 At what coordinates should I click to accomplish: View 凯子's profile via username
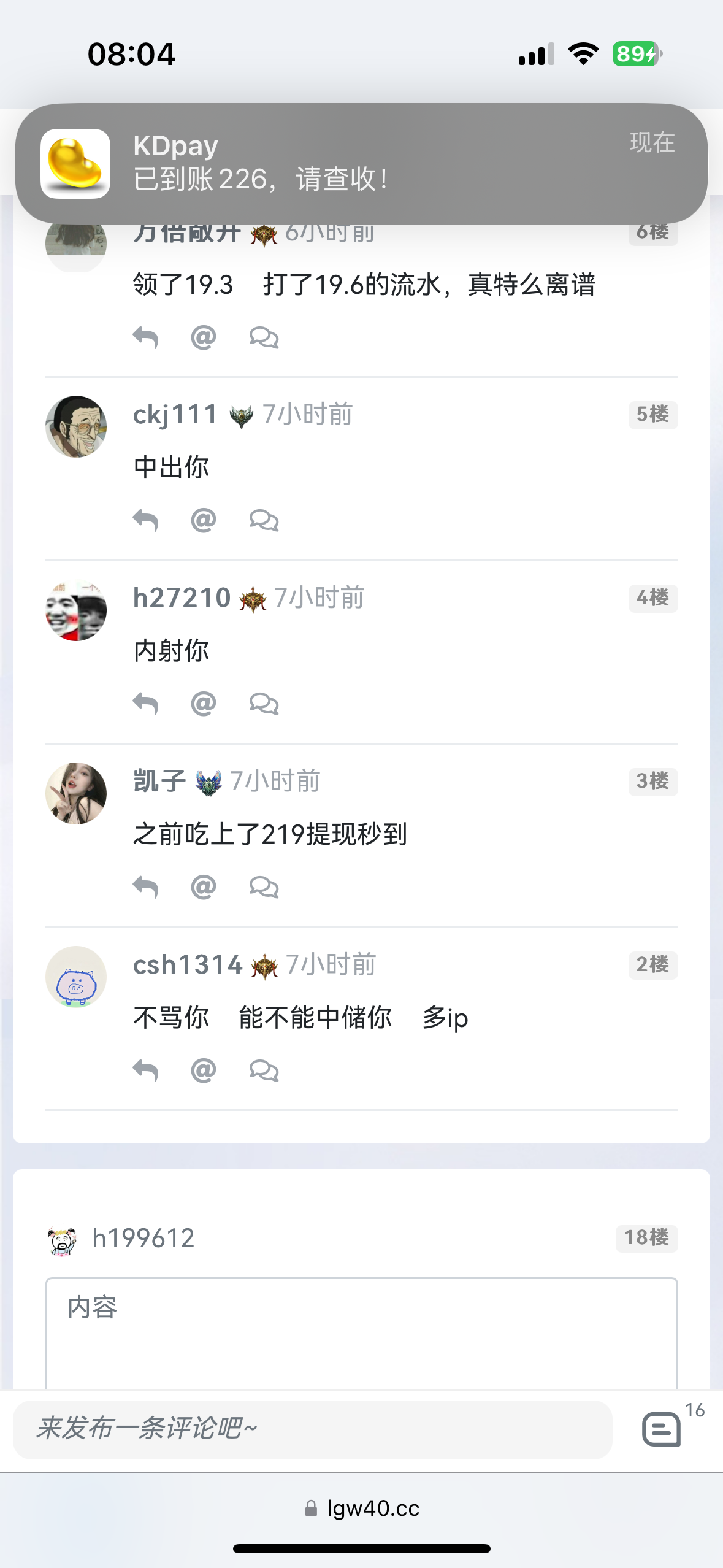[x=159, y=781]
